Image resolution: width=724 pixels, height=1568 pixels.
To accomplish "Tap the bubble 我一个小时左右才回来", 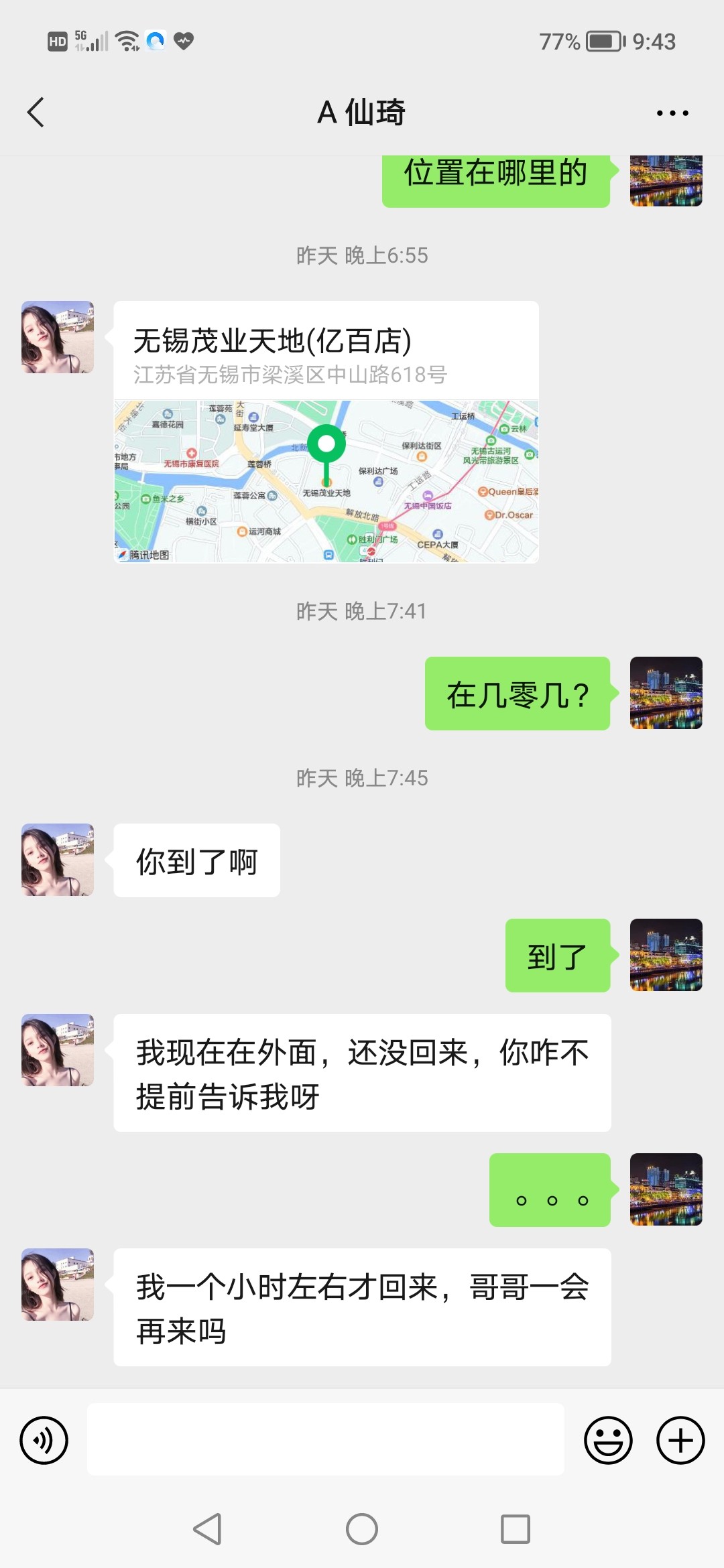I will coord(362,1307).
